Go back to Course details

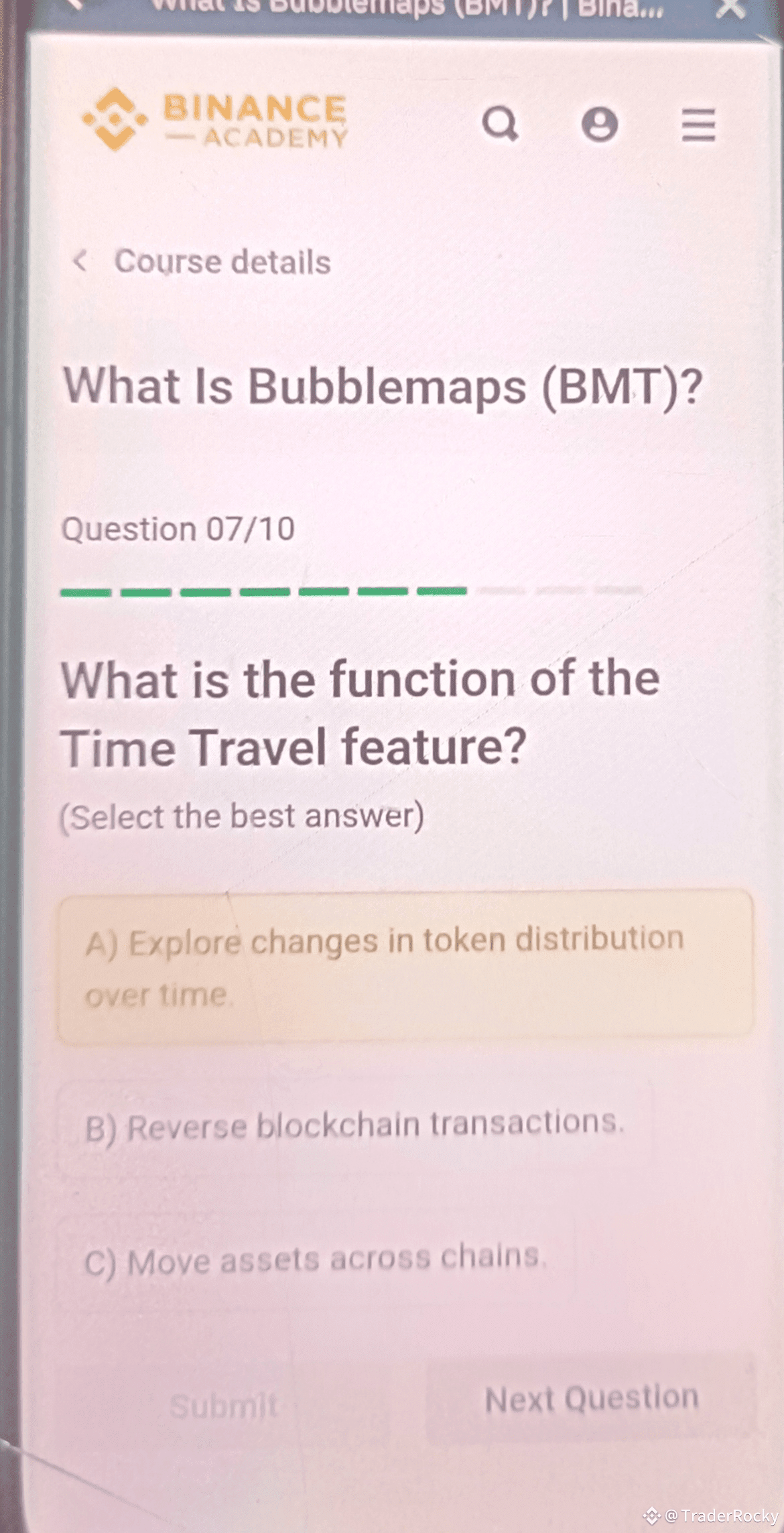point(202,261)
